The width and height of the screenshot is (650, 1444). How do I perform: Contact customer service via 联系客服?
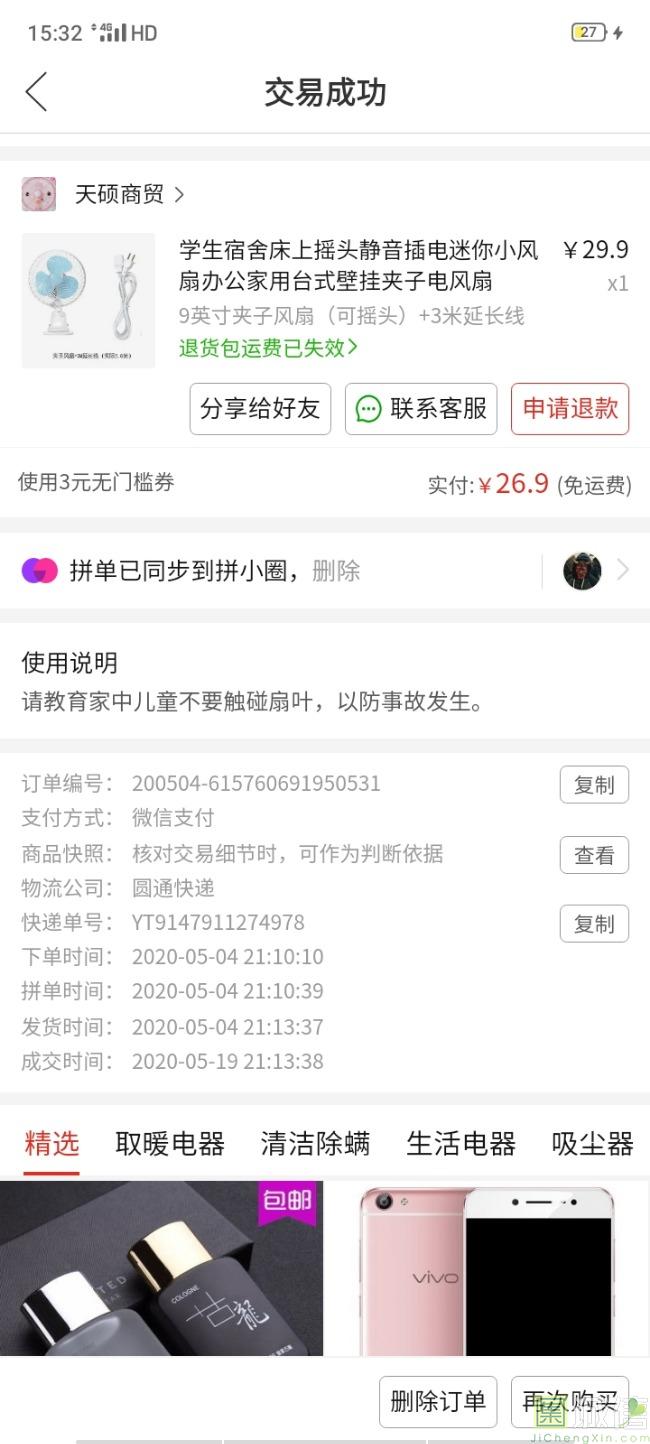[x=421, y=409]
